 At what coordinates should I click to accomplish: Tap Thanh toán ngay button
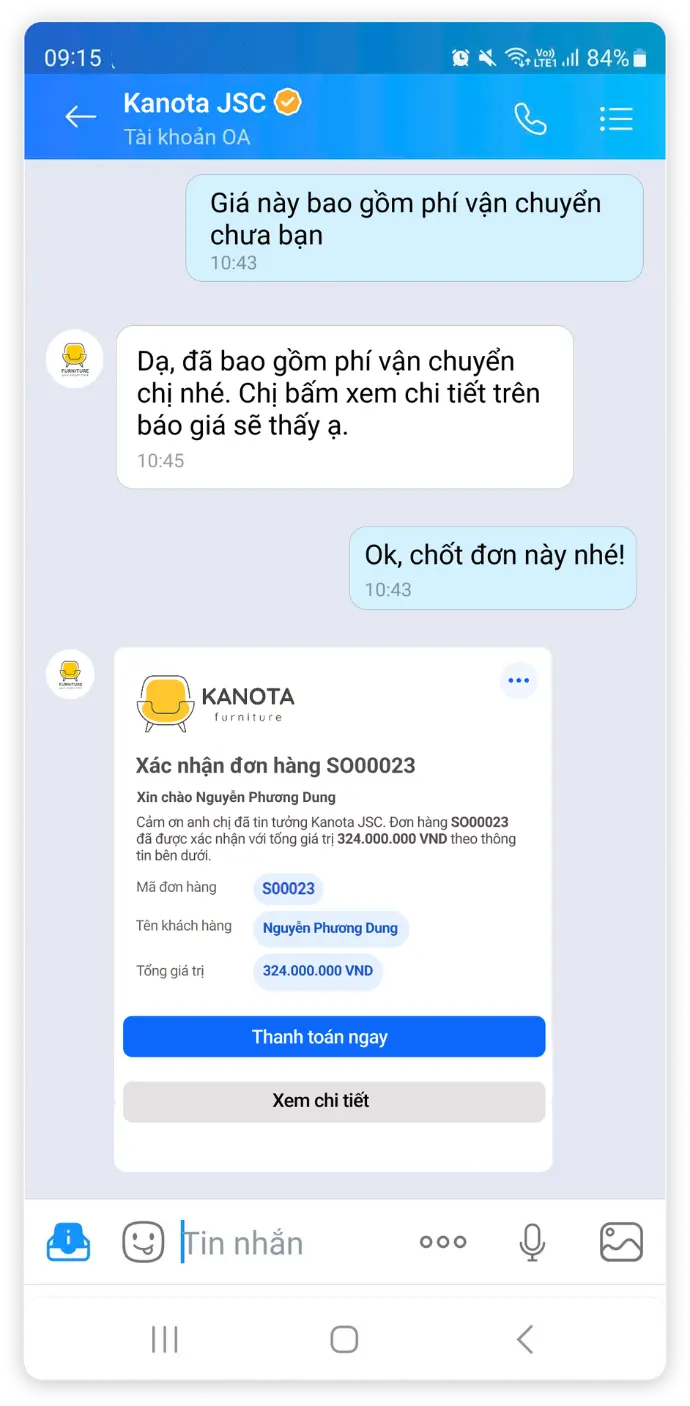coord(334,1037)
